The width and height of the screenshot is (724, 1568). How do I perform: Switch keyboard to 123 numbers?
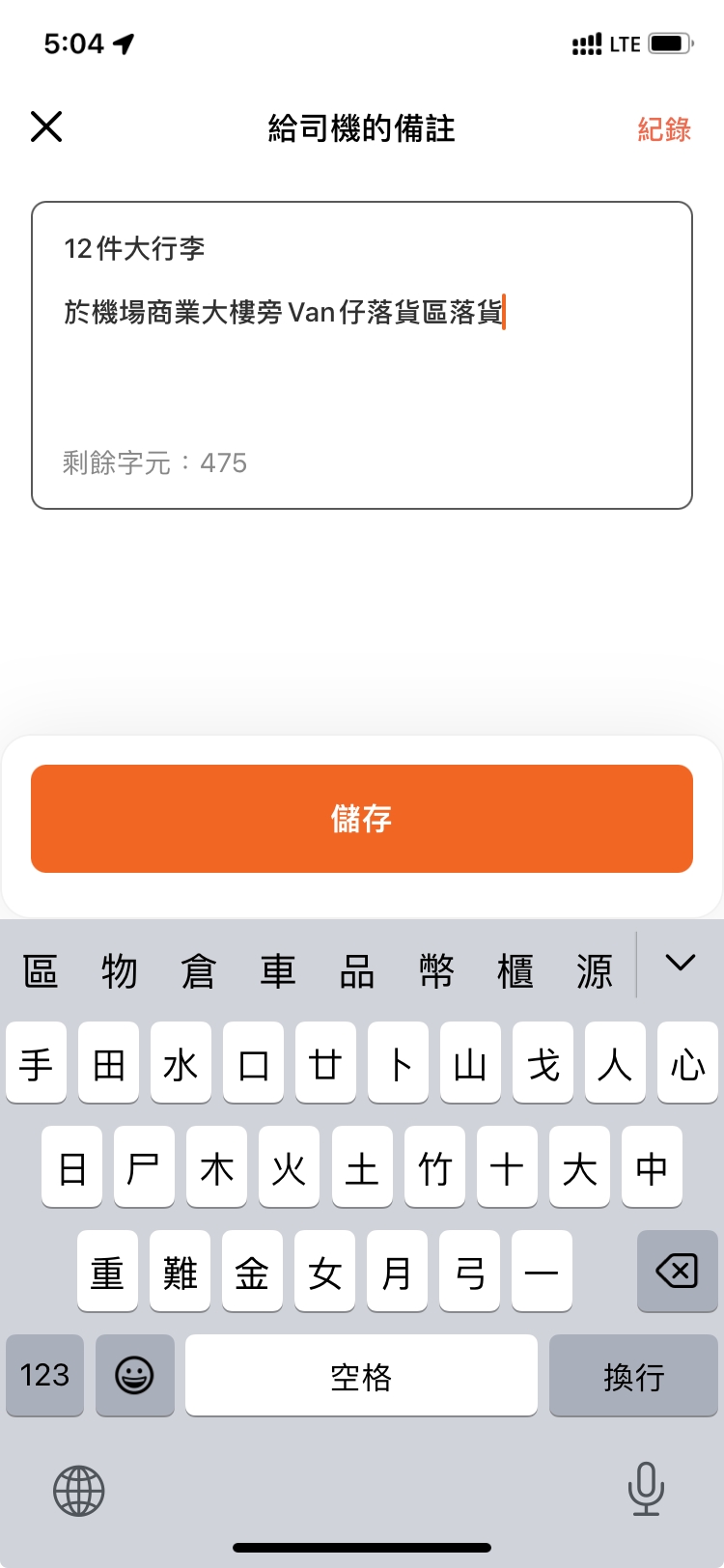pyautogui.click(x=44, y=1375)
